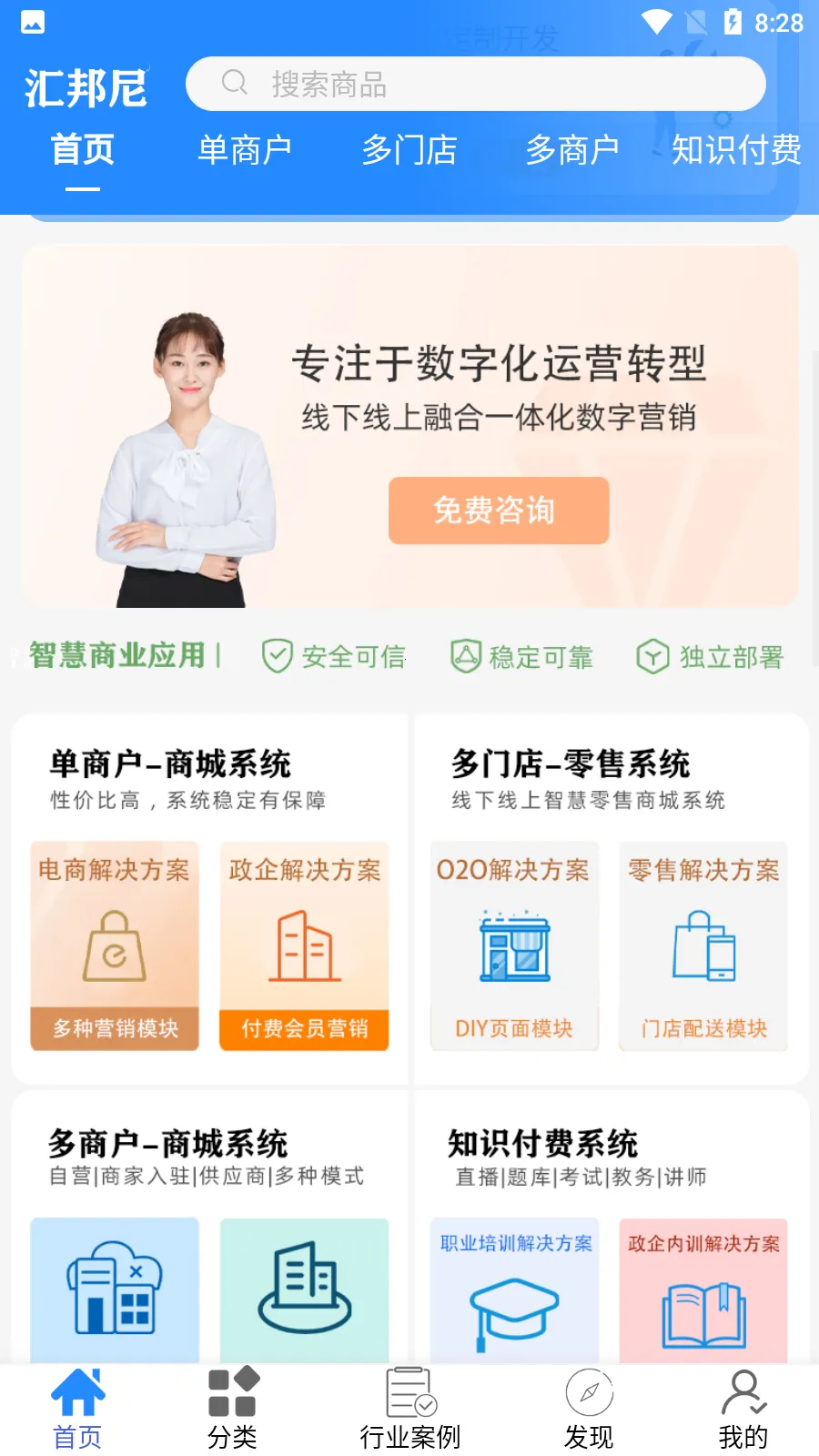Image resolution: width=819 pixels, height=1456 pixels.
Task: Tap the 首页 bottom navigation item
Action: click(77, 1409)
